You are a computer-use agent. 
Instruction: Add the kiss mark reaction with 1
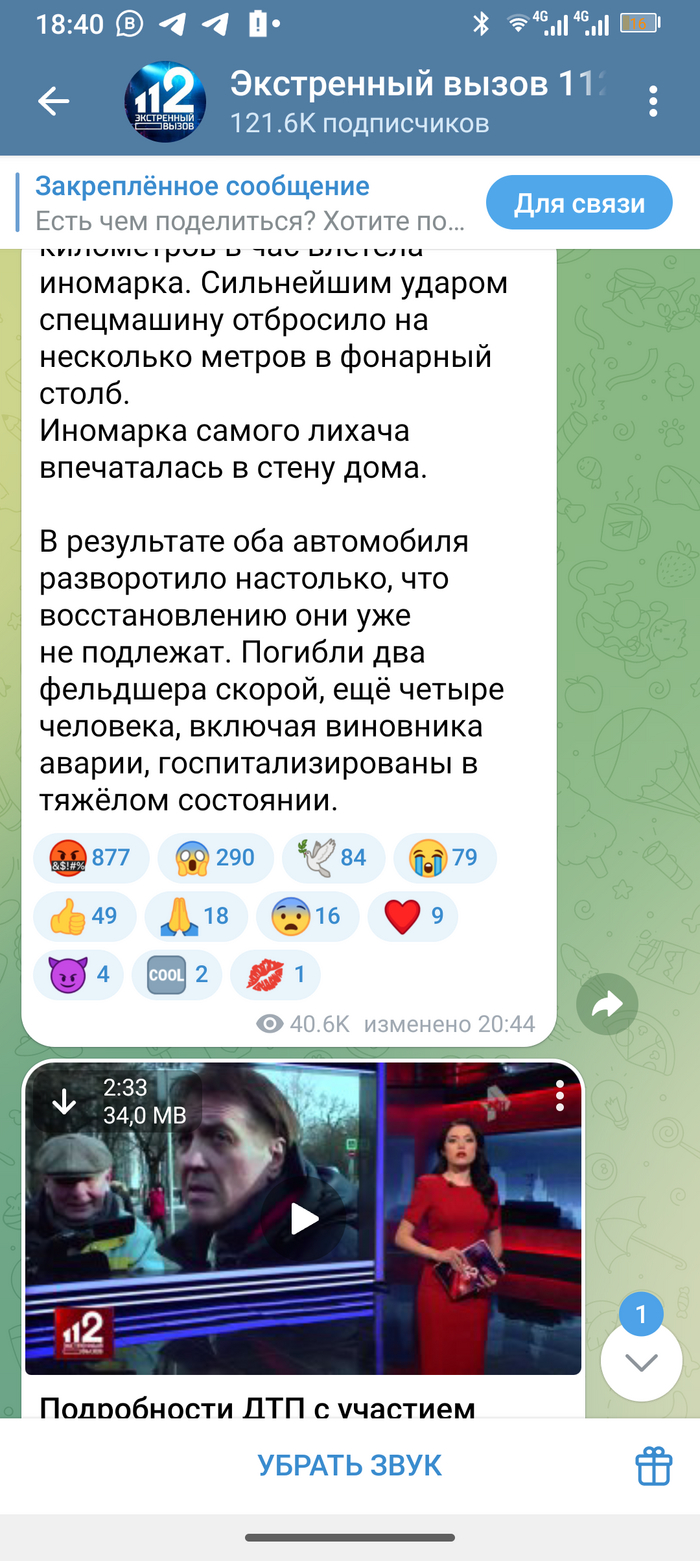coord(275,973)
